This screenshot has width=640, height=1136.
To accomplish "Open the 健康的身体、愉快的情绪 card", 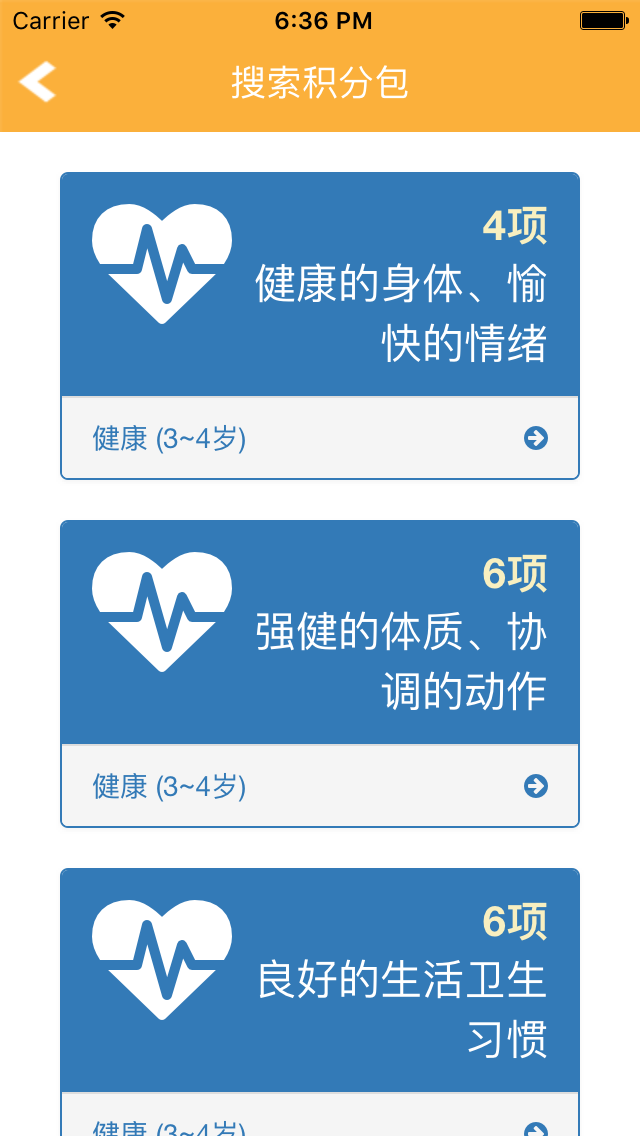I will [x=320, y=286].
